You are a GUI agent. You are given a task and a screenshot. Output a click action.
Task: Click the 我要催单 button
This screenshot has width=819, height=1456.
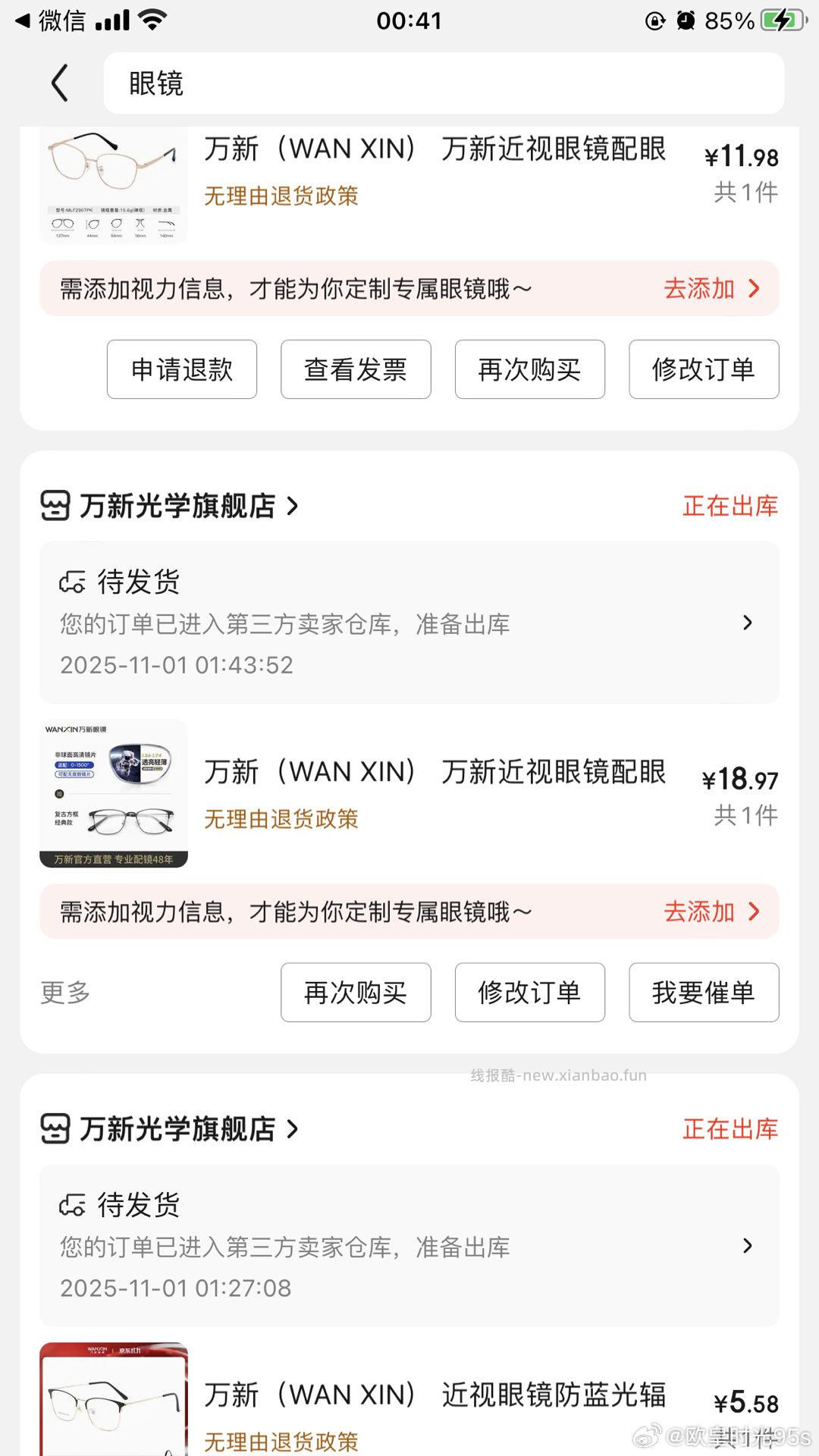pos(703,993)
